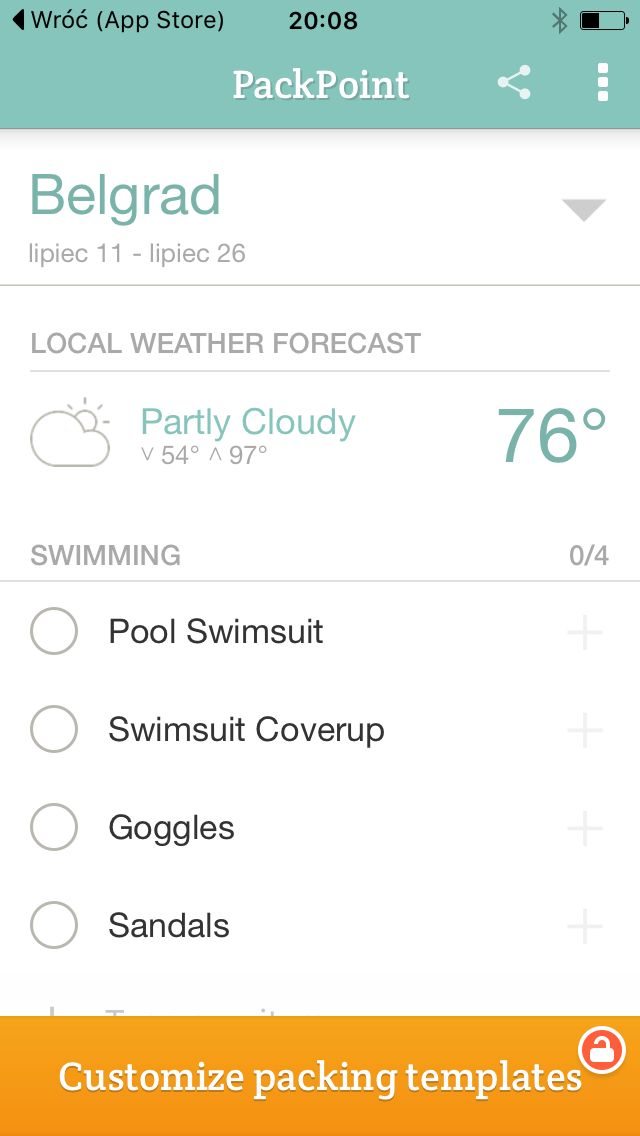Open the overflow menu
640x1136 pixels.
[602, 83]
